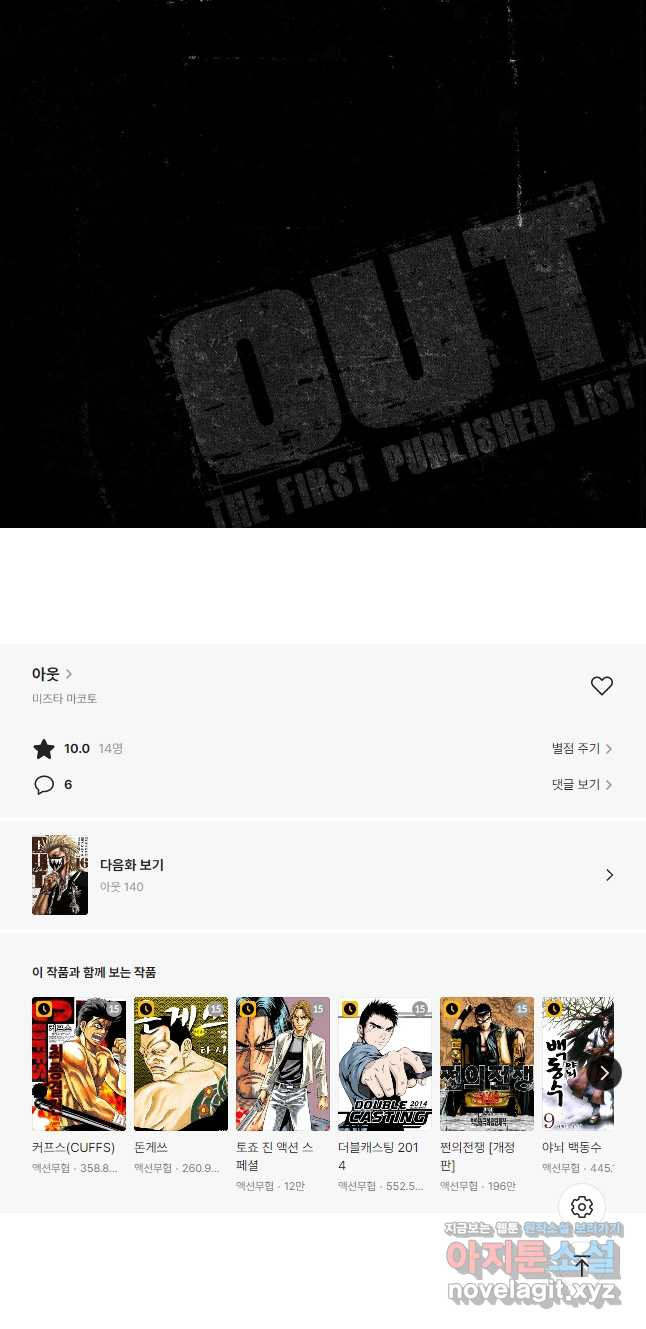Image resolution: width=646 pixels, height=1329 pixels.
Task: Open the 토쿄 진 액션 스페셜 card
Action: 283,1064
